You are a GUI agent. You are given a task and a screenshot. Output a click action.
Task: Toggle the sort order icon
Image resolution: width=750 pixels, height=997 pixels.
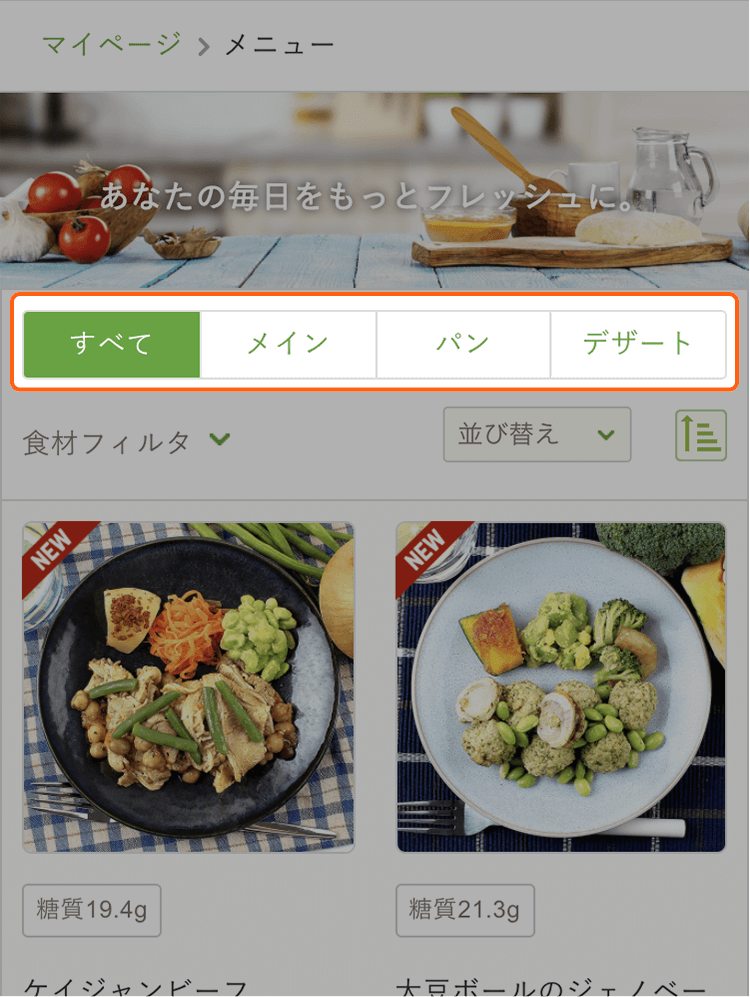click(x=700, y=436)
